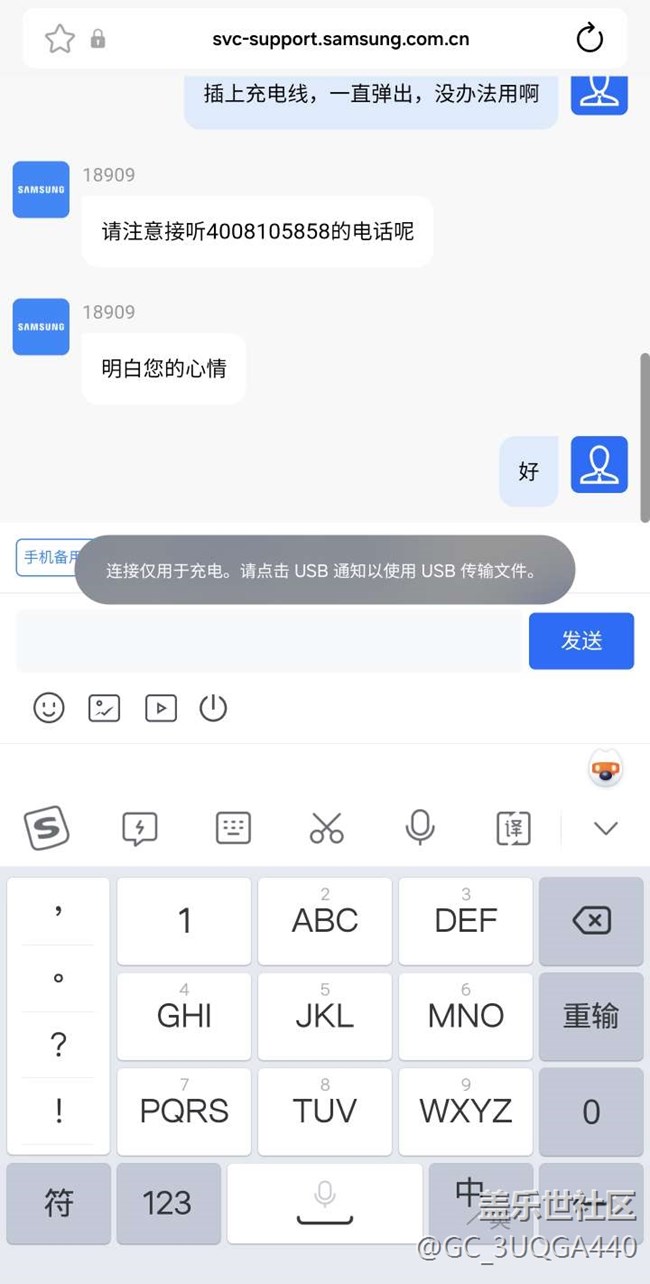Open the Sogou keyboard menu
The image size is (650, 1284).
click(46, 828)
